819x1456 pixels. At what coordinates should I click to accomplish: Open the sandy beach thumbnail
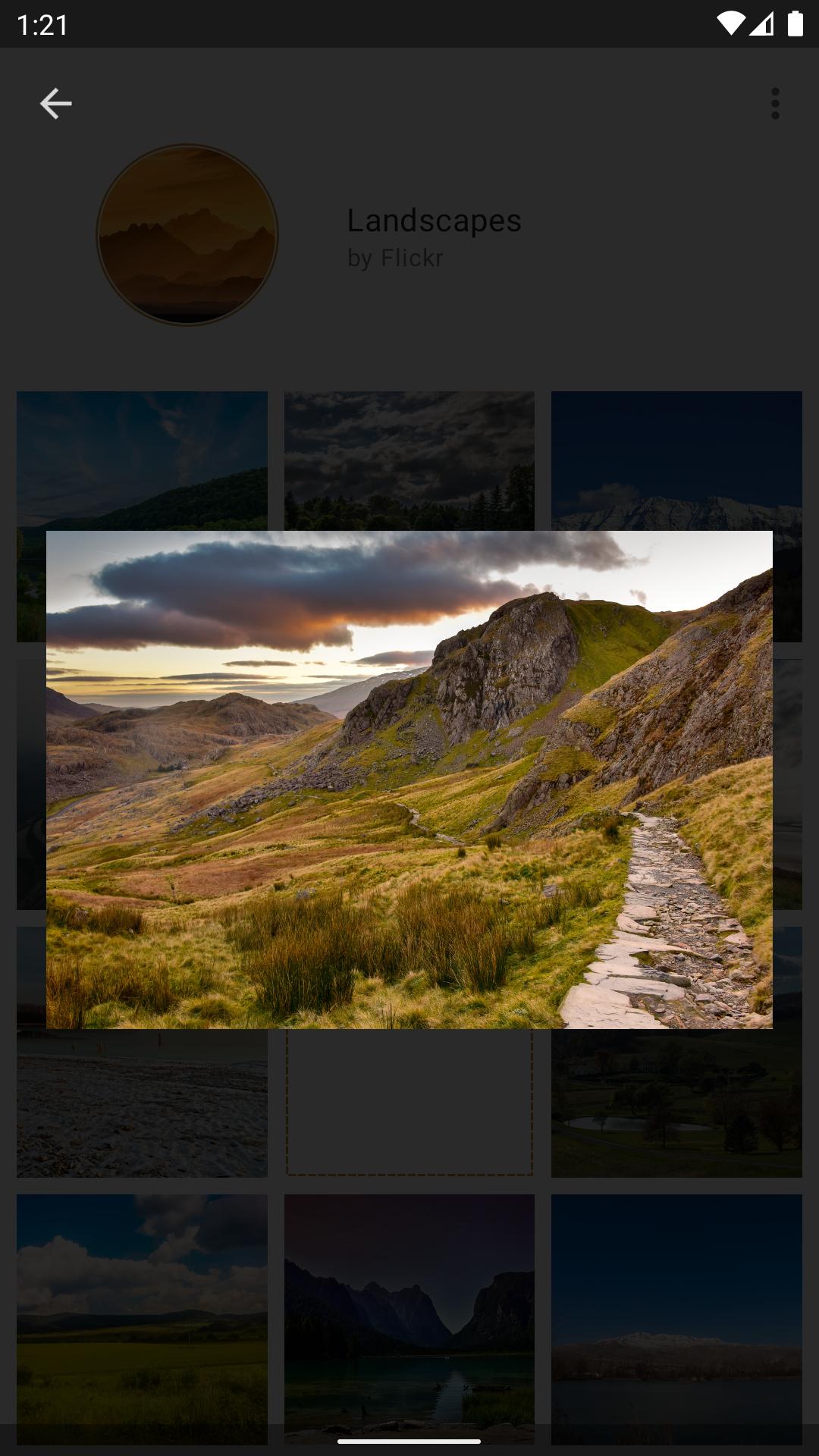coord(142,1103)
